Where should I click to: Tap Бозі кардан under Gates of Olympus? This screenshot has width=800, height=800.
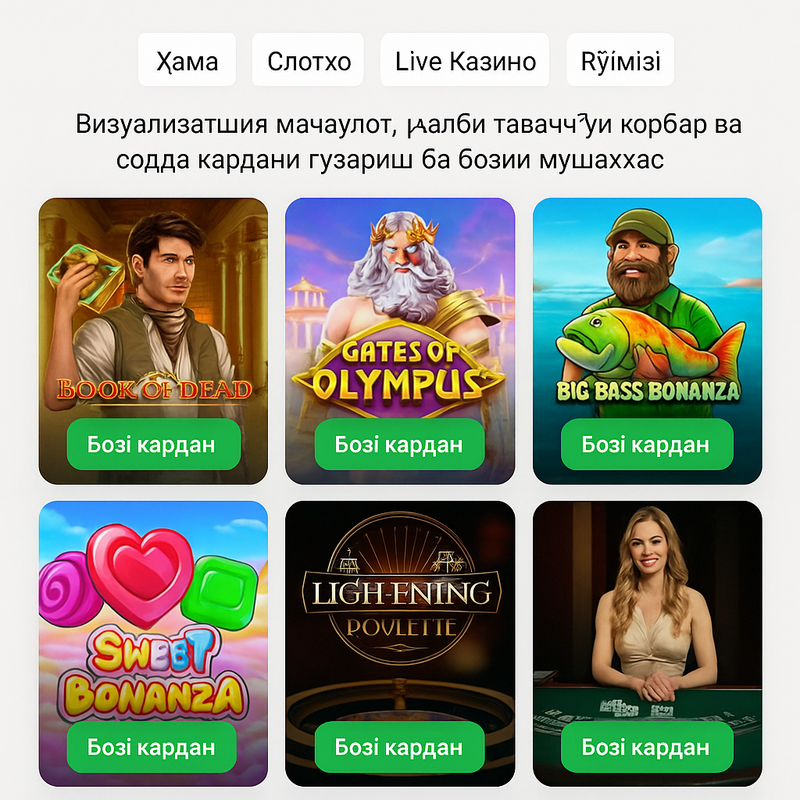pos(400,444)
